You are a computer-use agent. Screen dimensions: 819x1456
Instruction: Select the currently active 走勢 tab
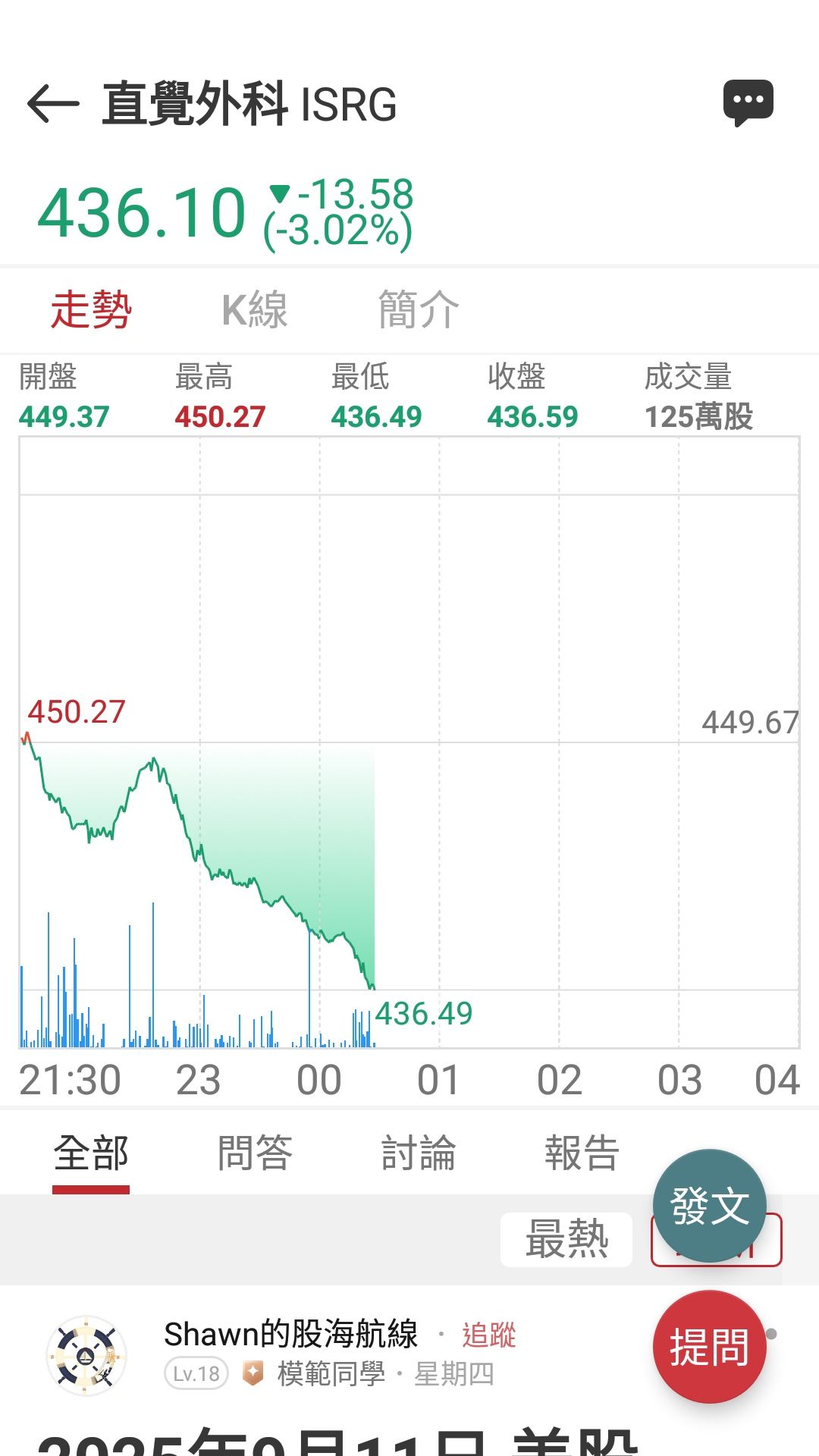[x=93, y=309]
